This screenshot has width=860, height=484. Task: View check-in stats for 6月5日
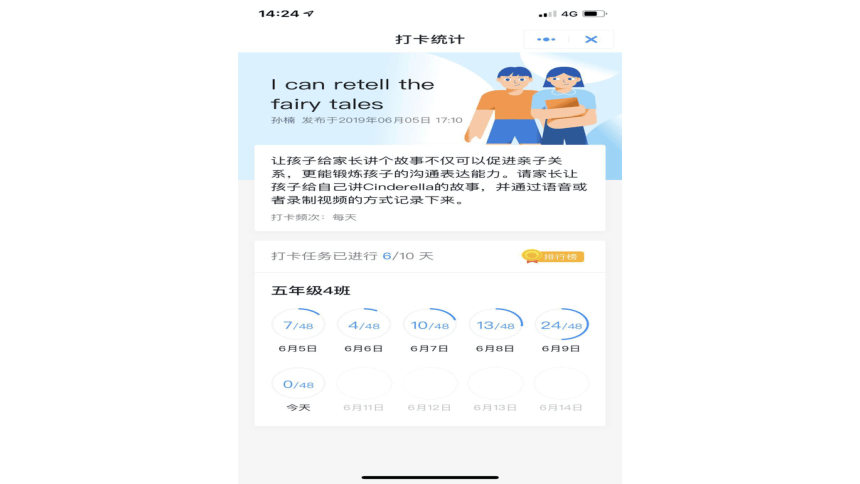298,325
